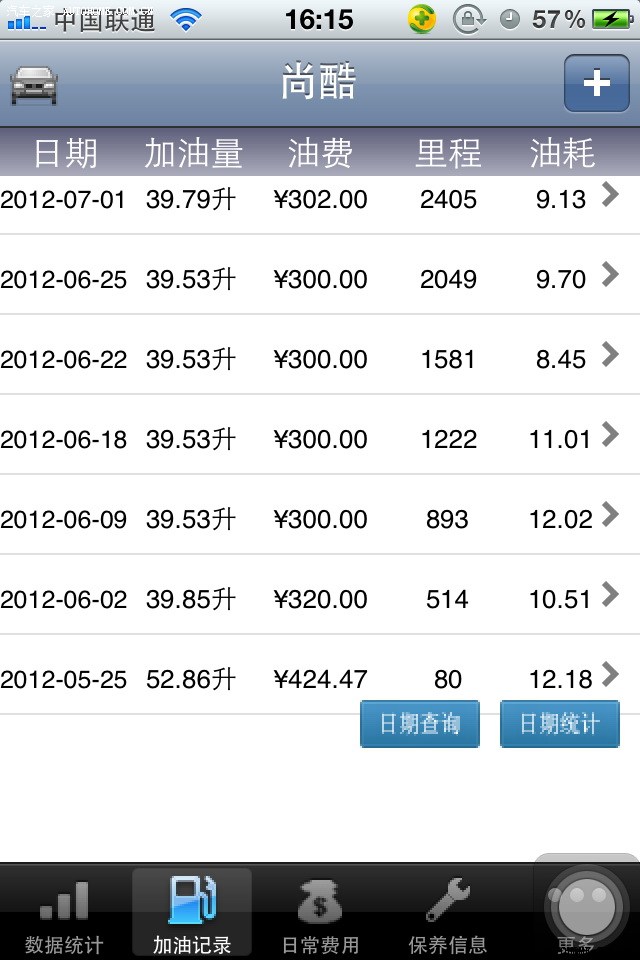View details of the 2012-06-22 entry
Screen dimensions: 640x960
[320, 359]
